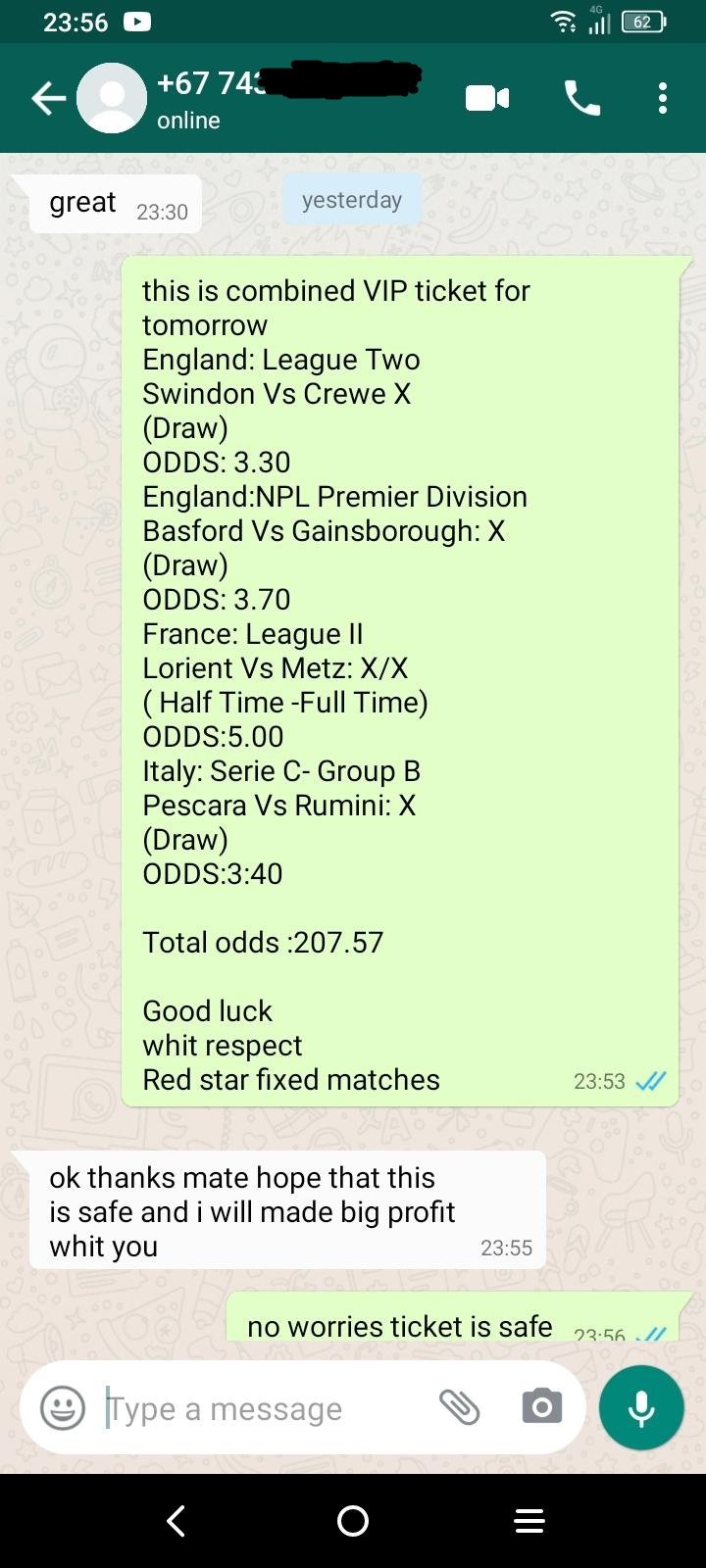Tap the system home button

point(353,1521)
